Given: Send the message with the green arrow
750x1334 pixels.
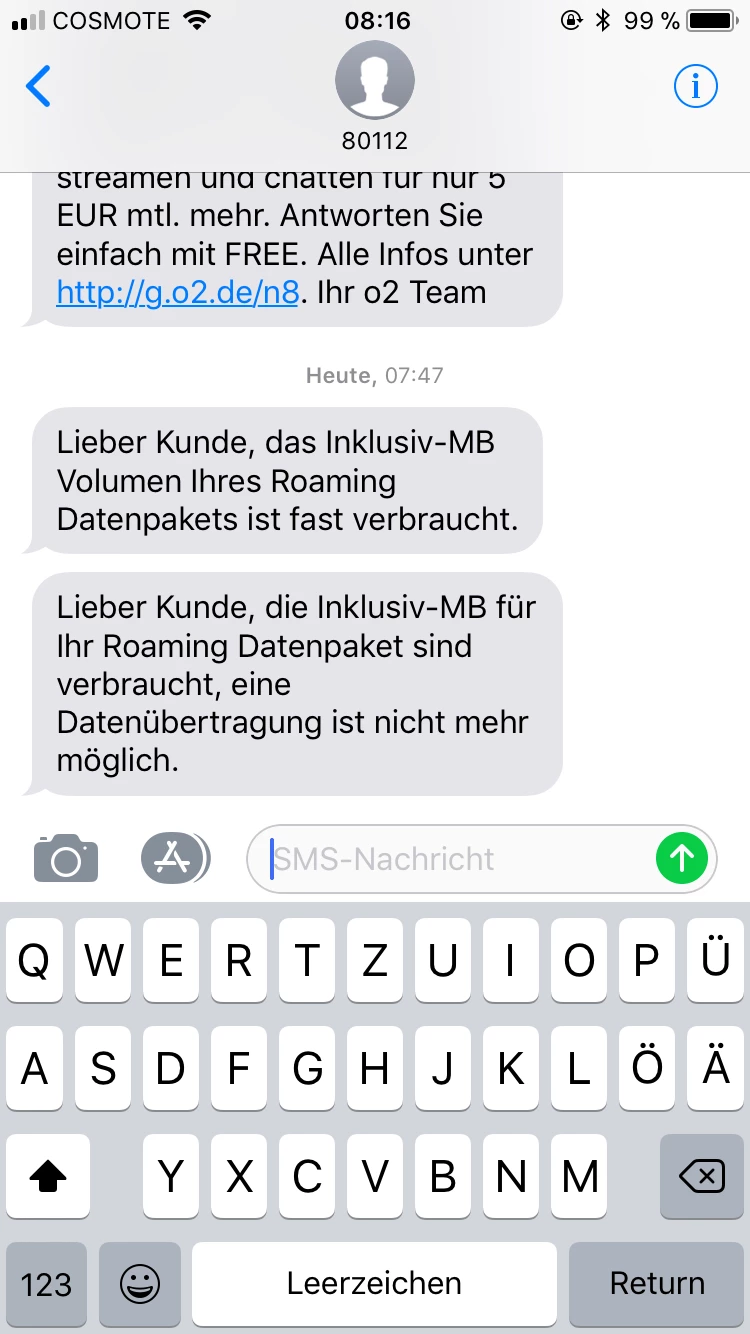Looking at the screenshot, I should (x=682, y=858).
